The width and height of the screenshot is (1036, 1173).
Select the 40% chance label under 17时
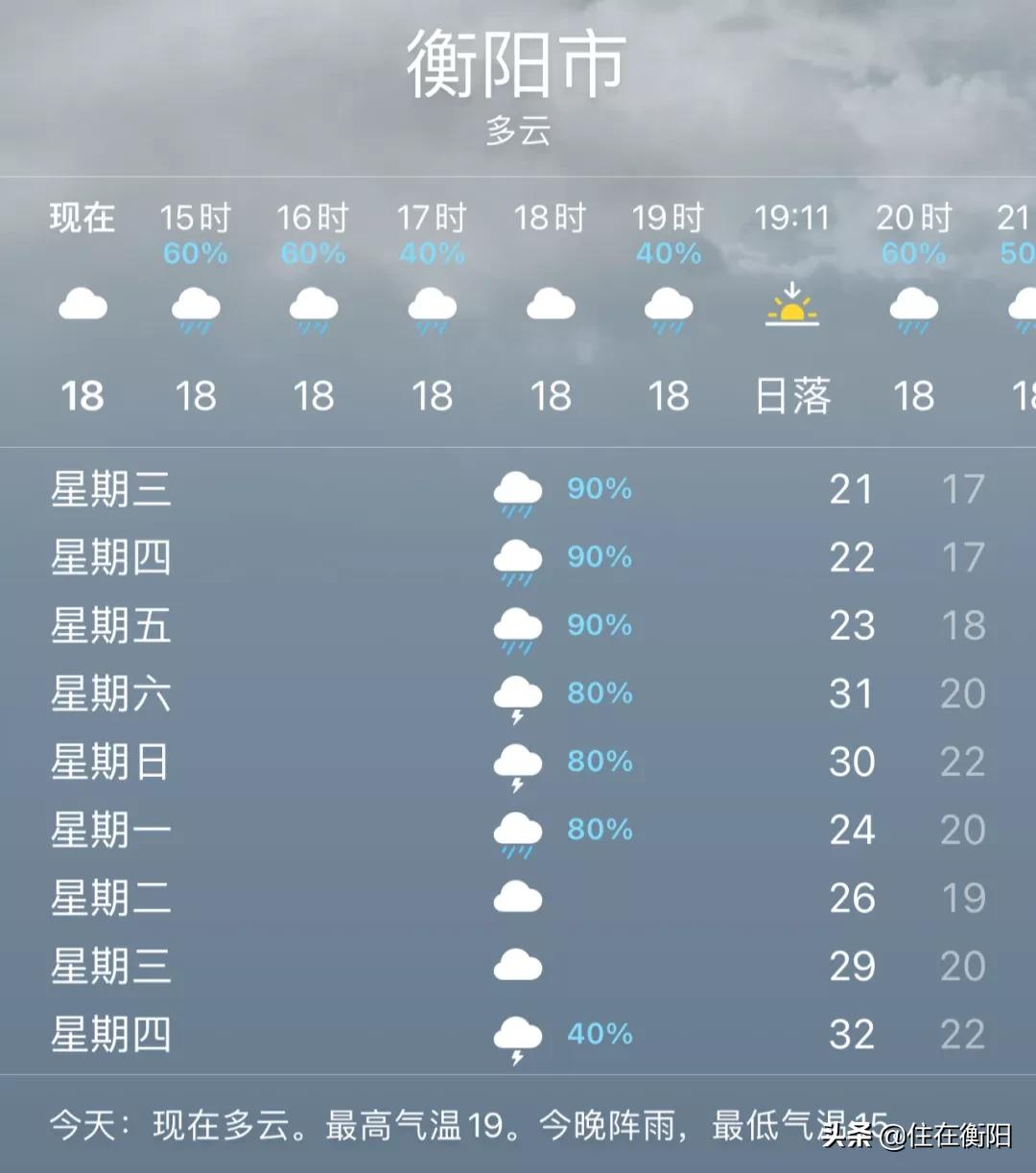tap(432, 255)
